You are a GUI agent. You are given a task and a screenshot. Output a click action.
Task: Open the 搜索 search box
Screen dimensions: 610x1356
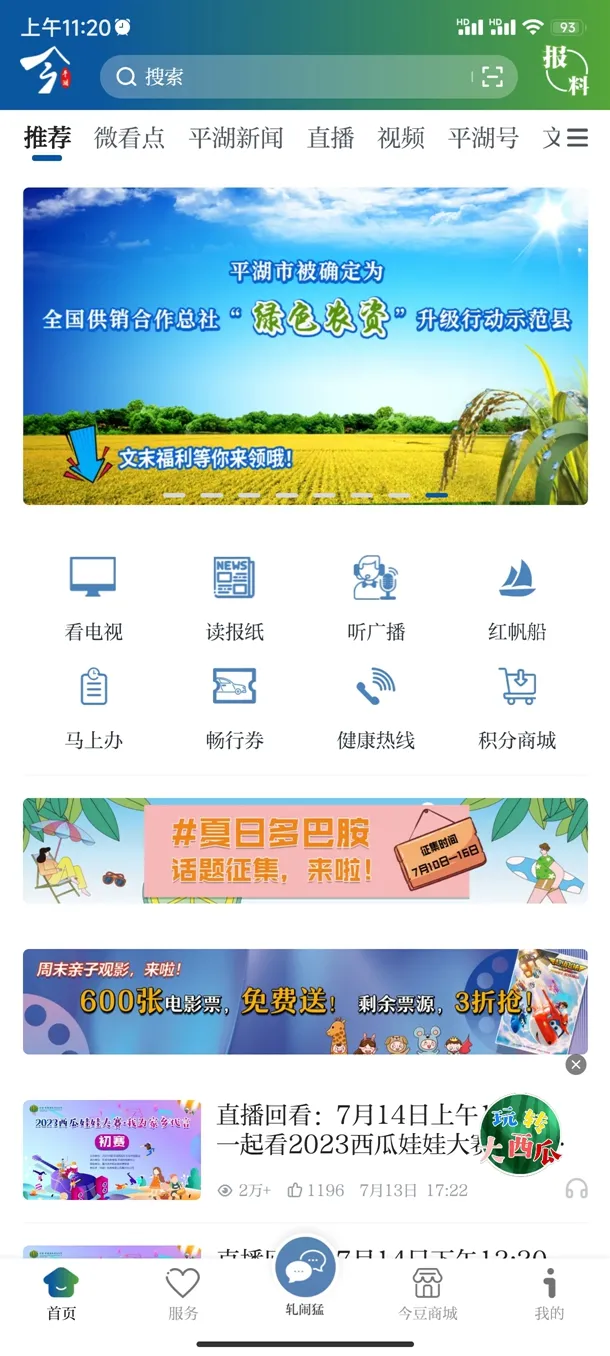point(290,77)
